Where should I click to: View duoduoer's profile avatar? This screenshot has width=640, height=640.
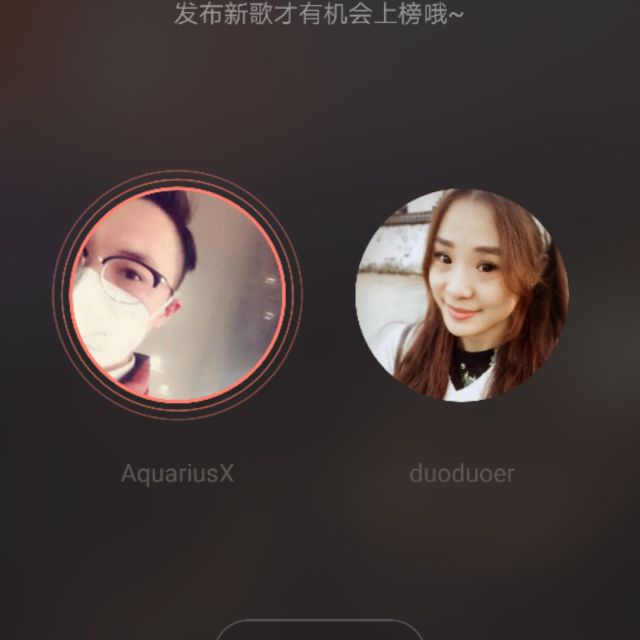point(461,295)
